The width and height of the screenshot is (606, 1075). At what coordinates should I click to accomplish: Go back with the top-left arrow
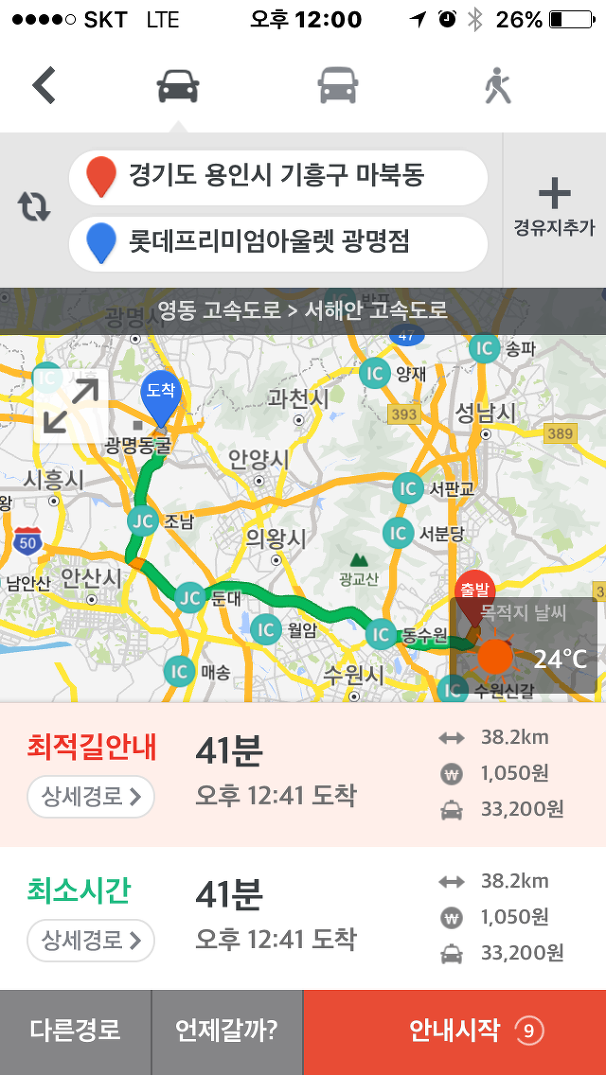[x=43, y=86]
